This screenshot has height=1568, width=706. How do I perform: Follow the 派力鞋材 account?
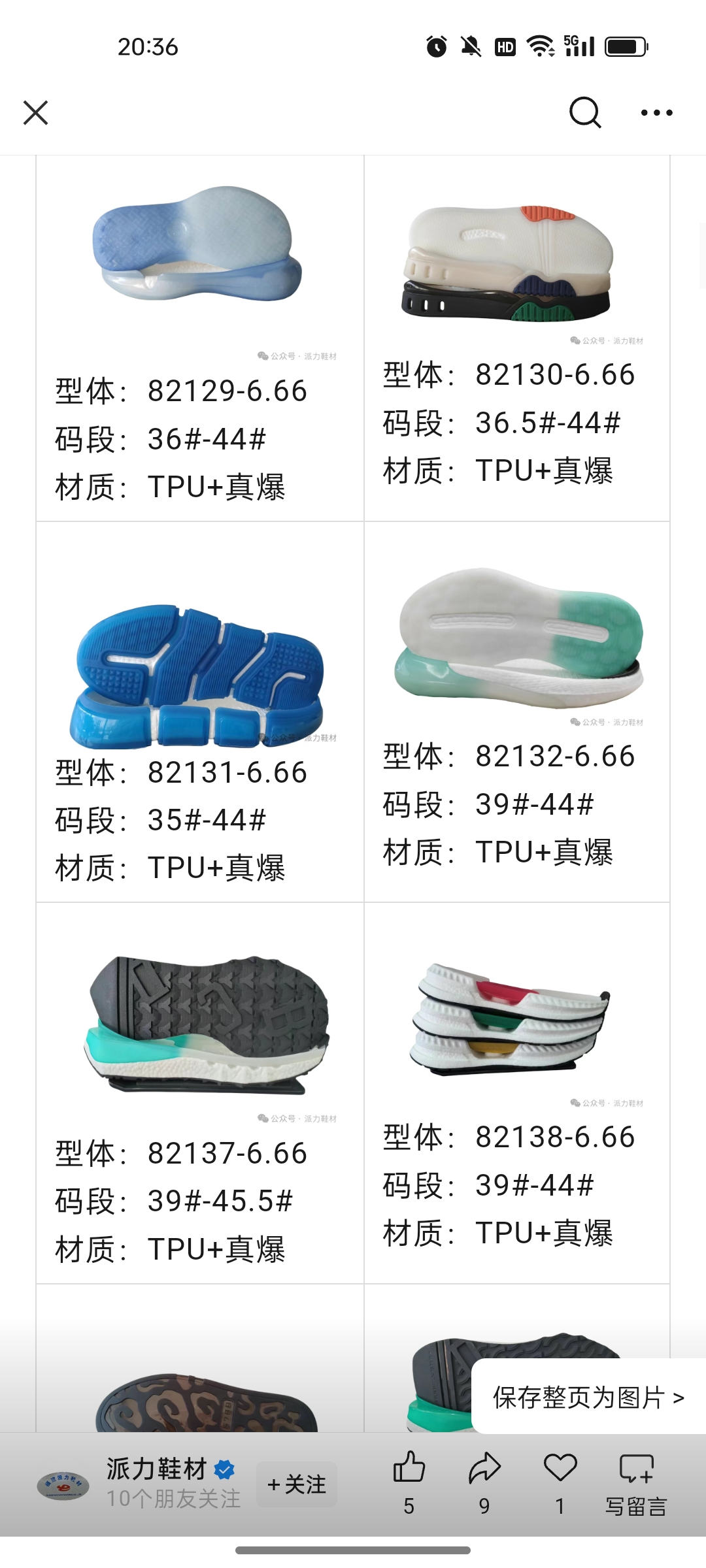(297, 1484)
